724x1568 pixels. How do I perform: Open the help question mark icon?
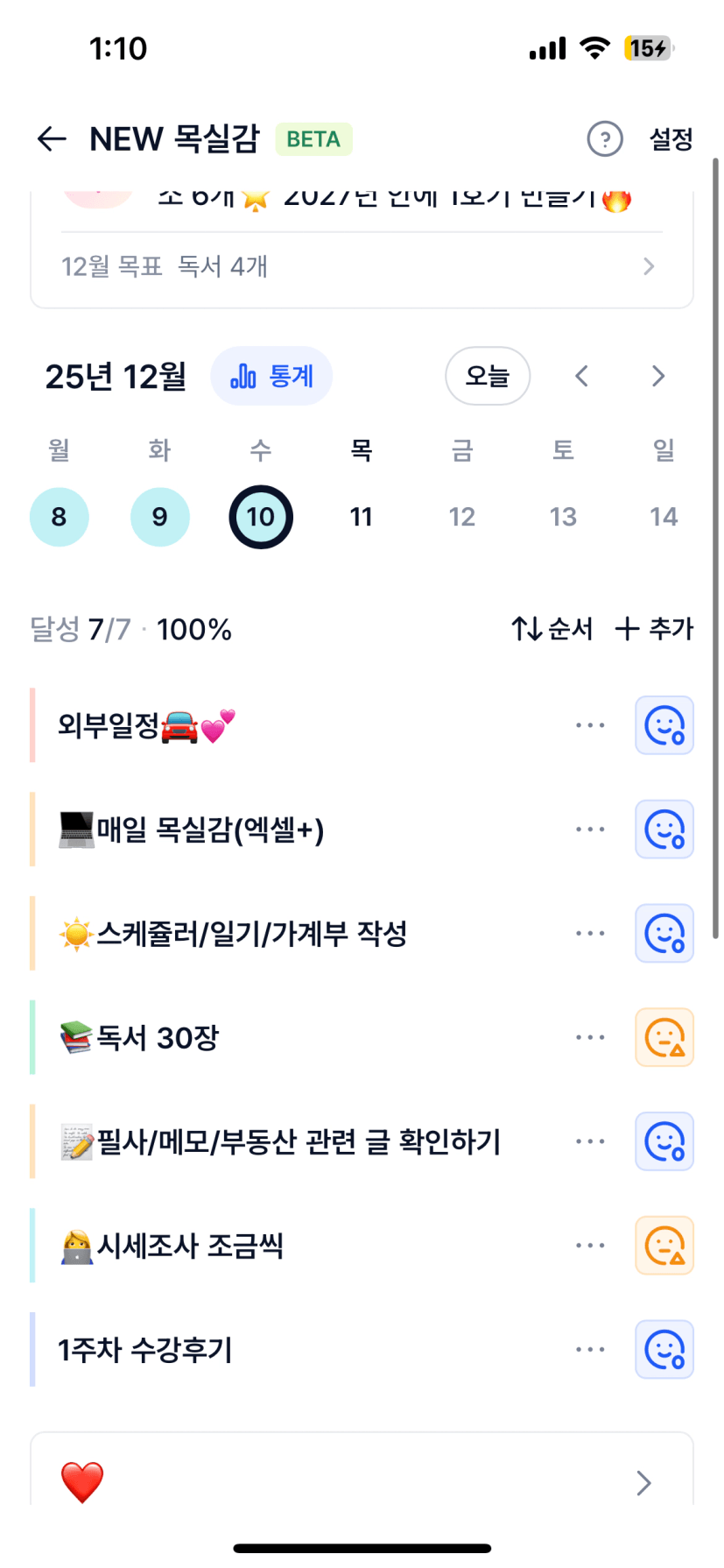click(x=604, y=138)
